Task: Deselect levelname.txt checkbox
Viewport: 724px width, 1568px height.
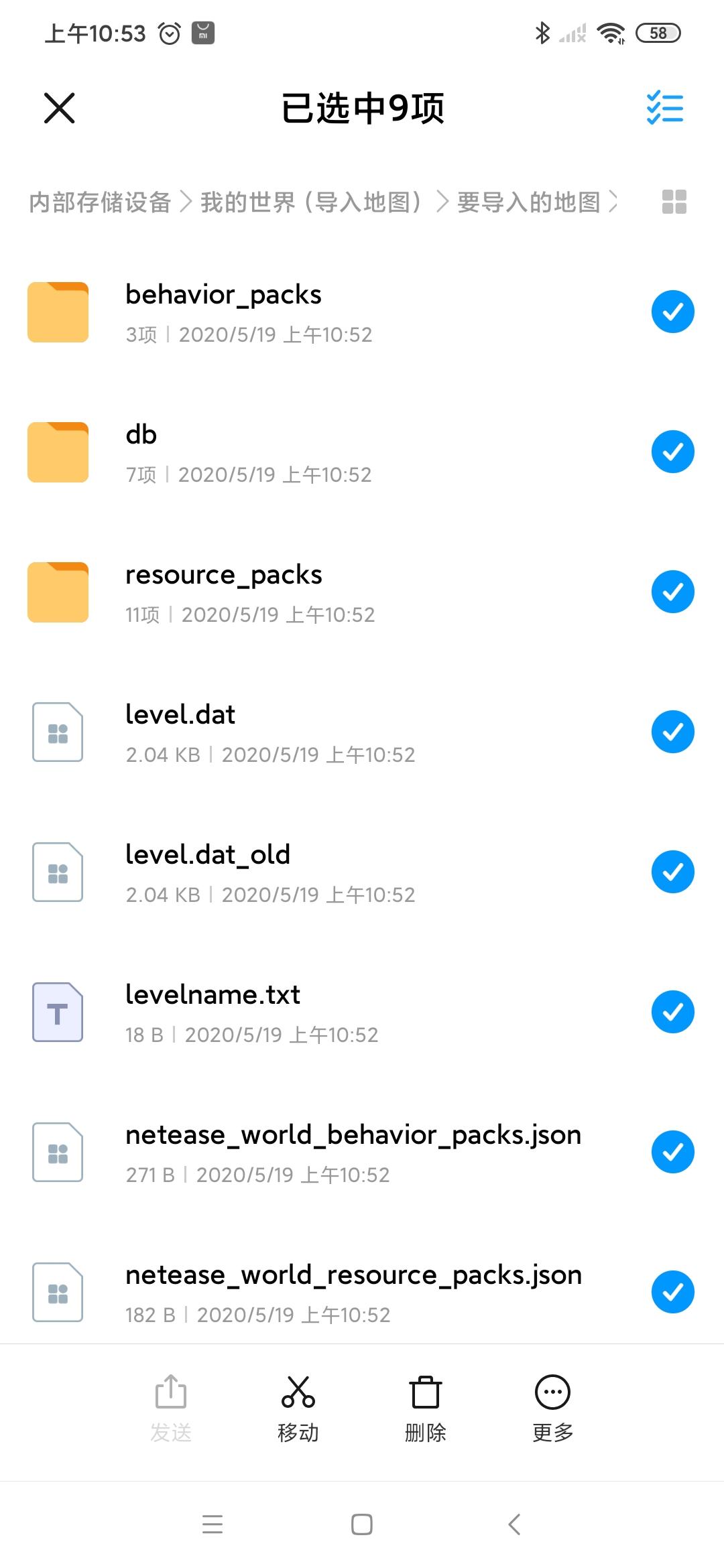Action: (x=672, y=1012)
